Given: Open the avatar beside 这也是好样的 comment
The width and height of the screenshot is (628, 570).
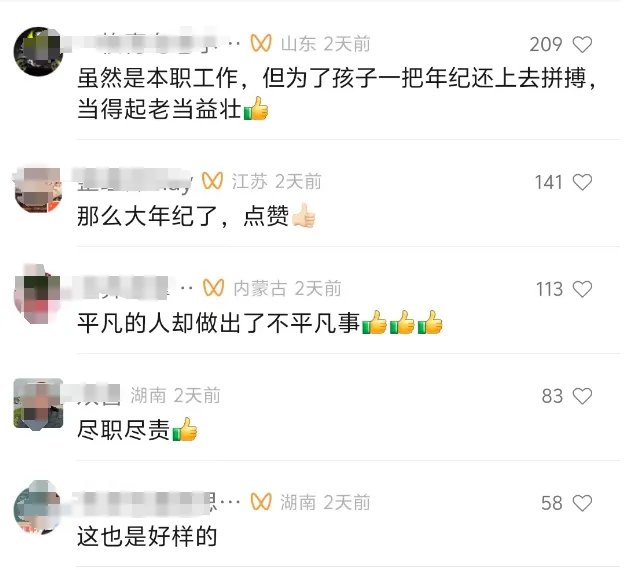Looking at the screenshot, I should 38,510.
